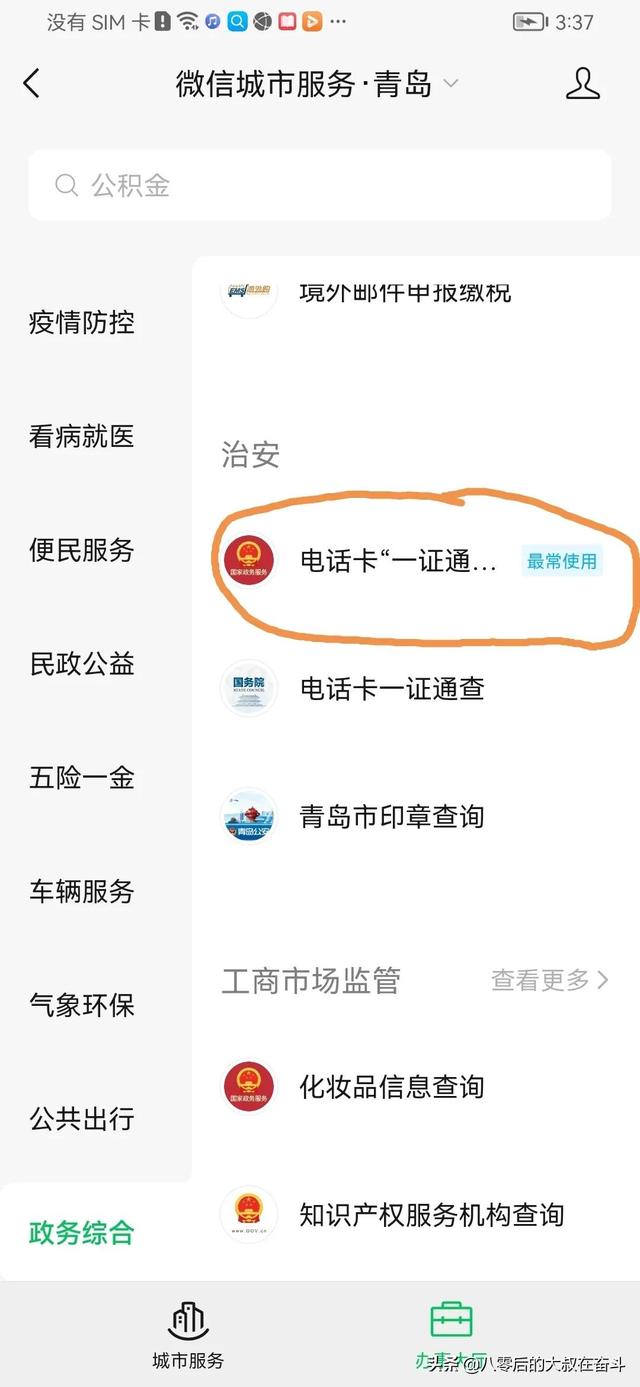Open the profile icon at top right
Viewport: 640px width, 1387px height.
point(583,84)
